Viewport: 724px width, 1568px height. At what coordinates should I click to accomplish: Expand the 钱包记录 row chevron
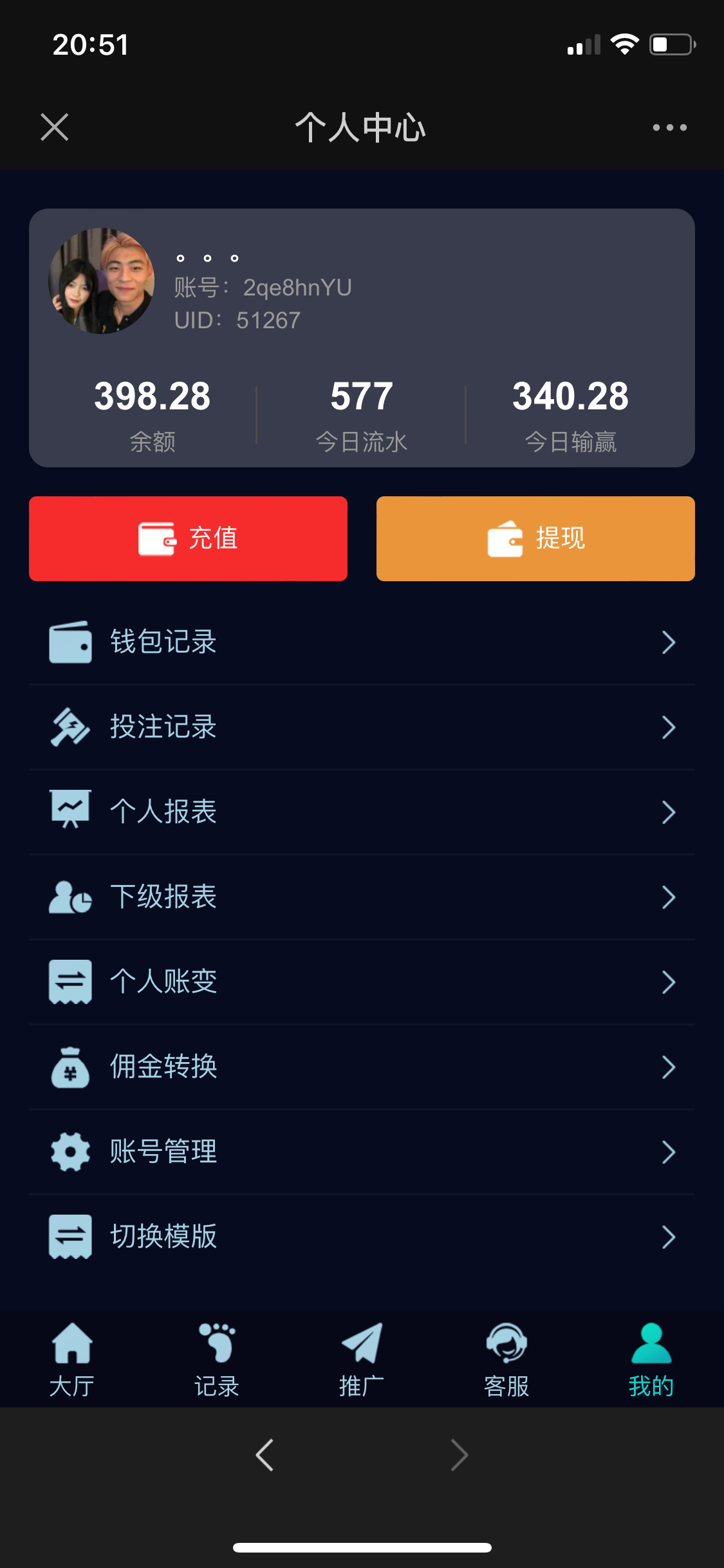669,642
